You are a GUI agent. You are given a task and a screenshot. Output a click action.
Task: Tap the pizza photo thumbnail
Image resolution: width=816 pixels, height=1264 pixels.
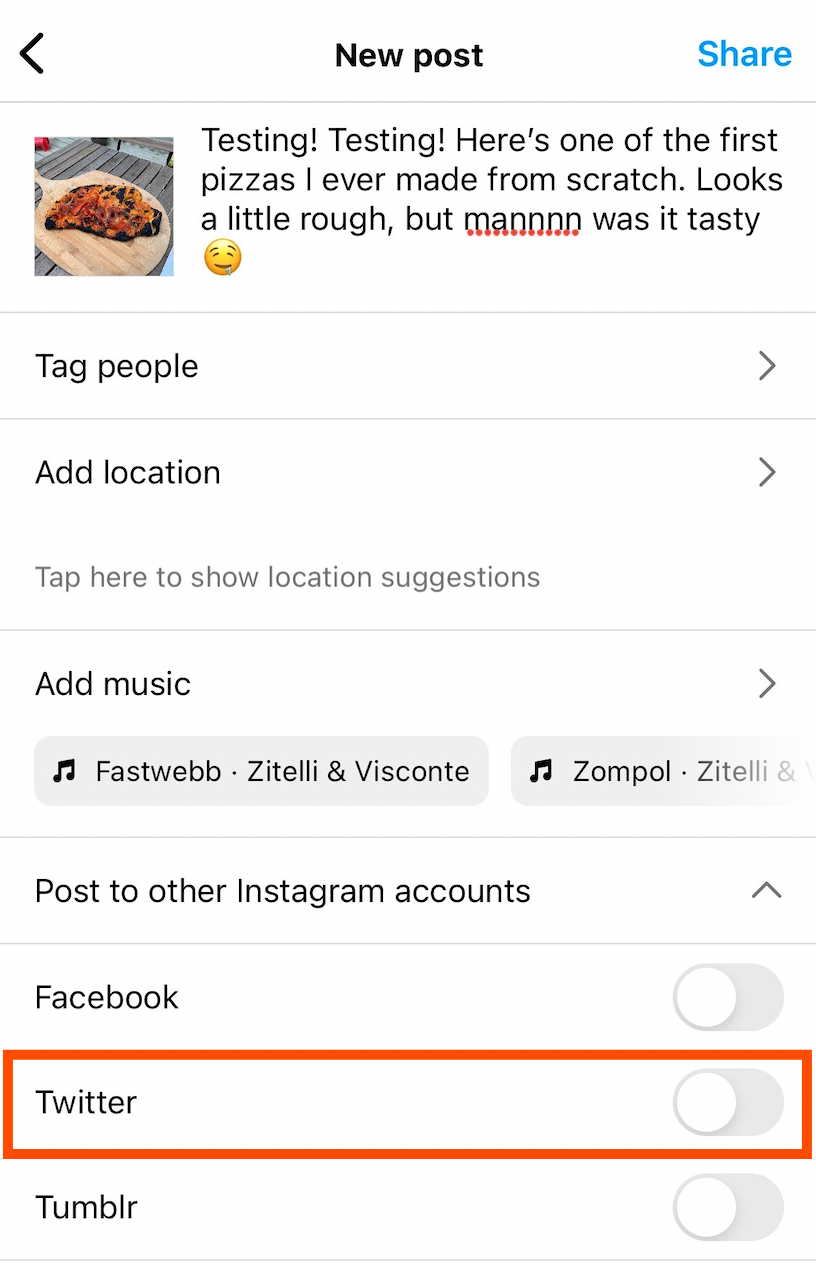coord(104,207)
